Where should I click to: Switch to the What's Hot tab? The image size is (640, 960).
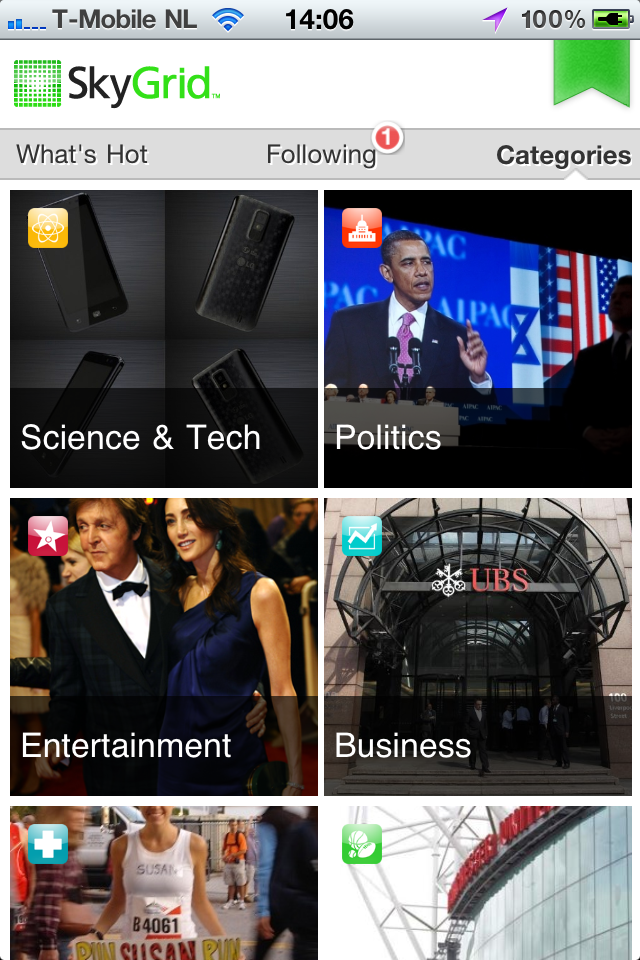[82, 155]
